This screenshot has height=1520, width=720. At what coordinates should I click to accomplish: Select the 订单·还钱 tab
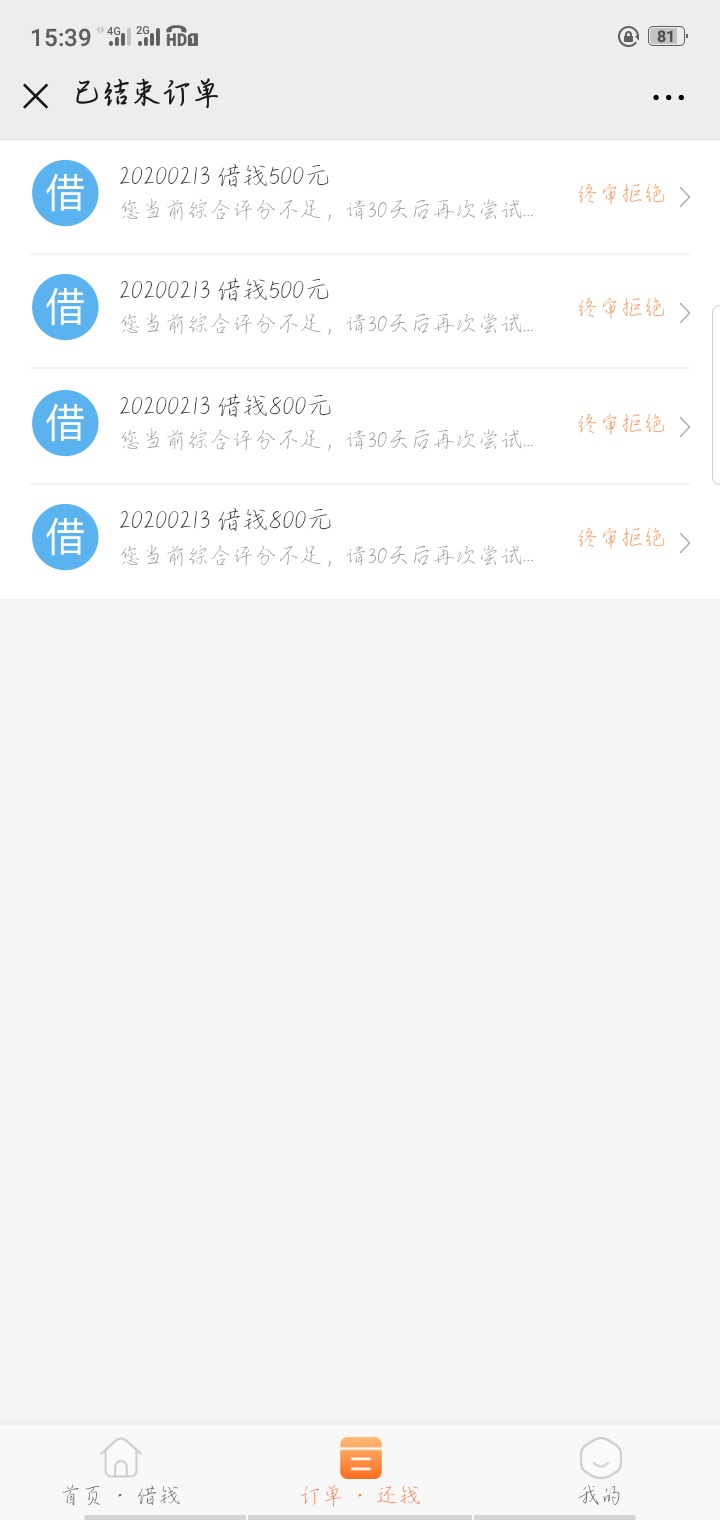pos(360,1471)
